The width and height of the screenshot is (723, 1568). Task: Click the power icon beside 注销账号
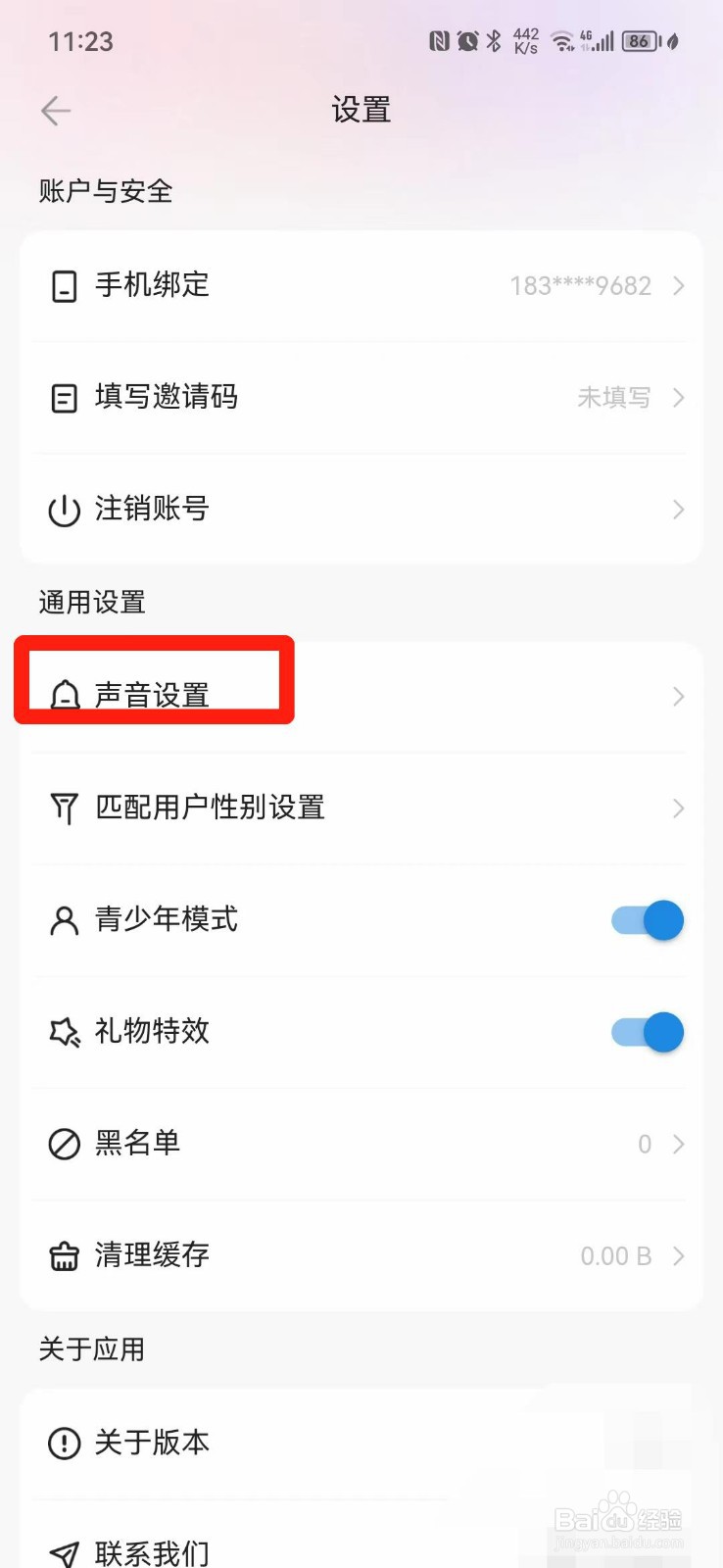coord(63,510)
